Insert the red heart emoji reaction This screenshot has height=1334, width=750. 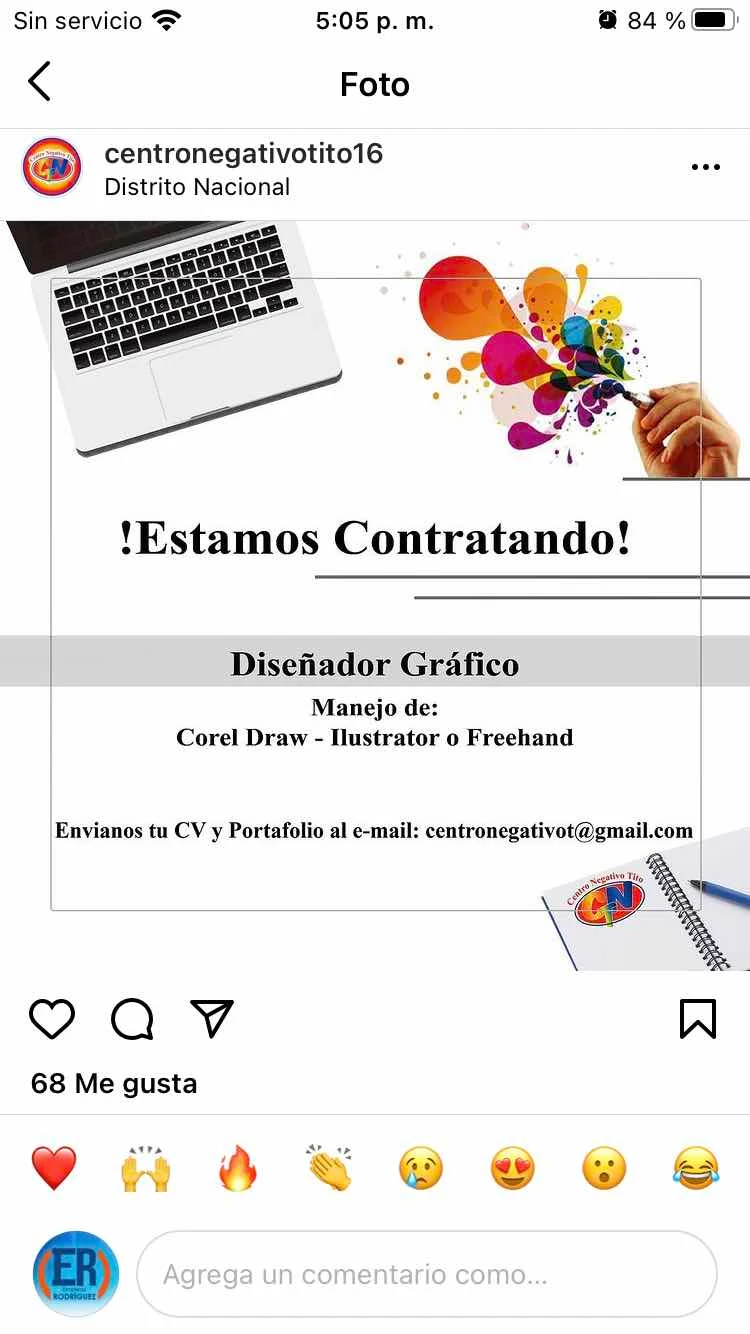[x=54, y=1168]
